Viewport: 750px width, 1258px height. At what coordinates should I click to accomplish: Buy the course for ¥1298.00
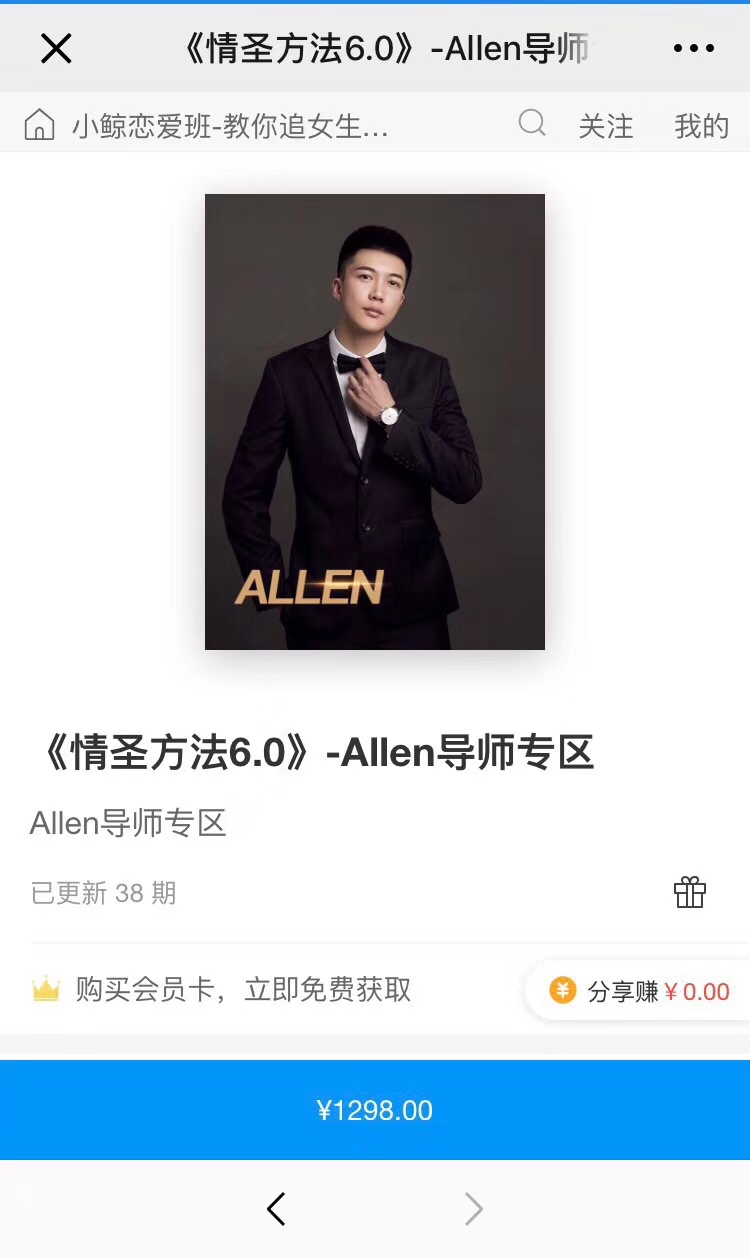tap(375, 1110)
